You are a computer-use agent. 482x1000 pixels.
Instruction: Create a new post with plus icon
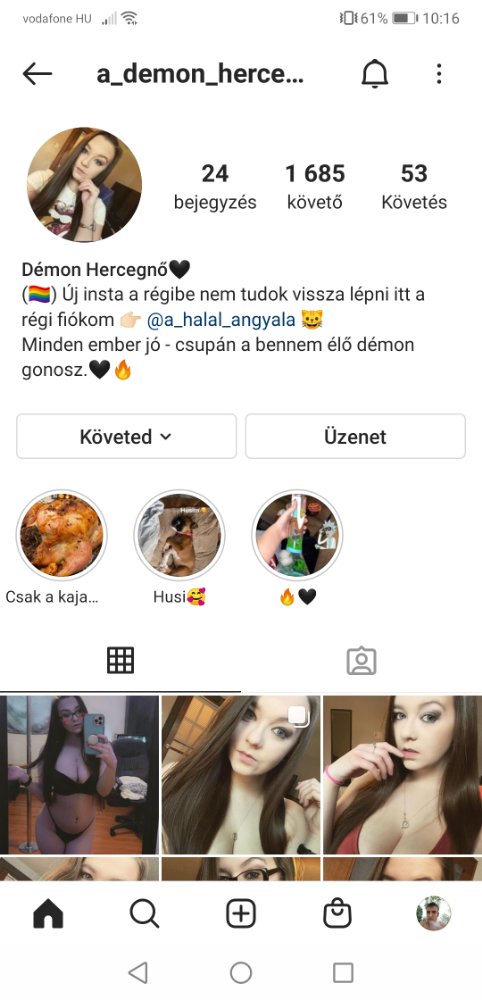click(241, 914)
